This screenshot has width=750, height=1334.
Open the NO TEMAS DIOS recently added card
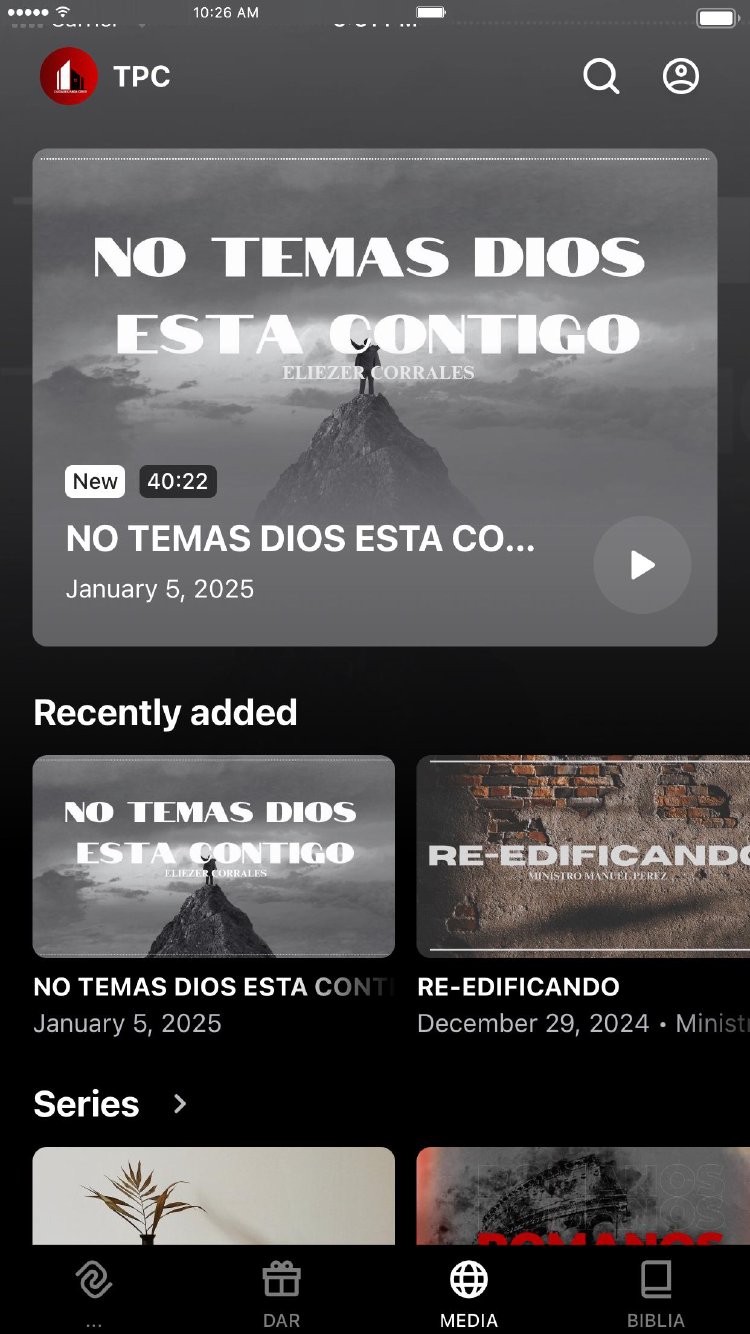pyautogui.click(x=214, y=856)
